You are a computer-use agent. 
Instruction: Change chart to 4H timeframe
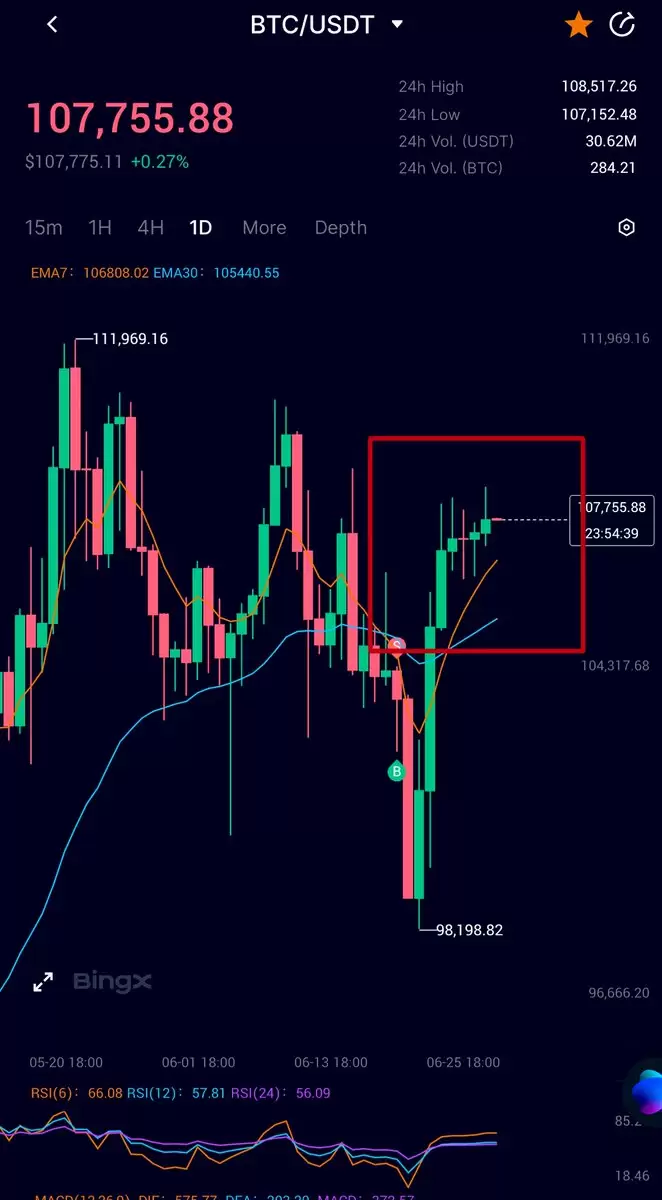151,228
